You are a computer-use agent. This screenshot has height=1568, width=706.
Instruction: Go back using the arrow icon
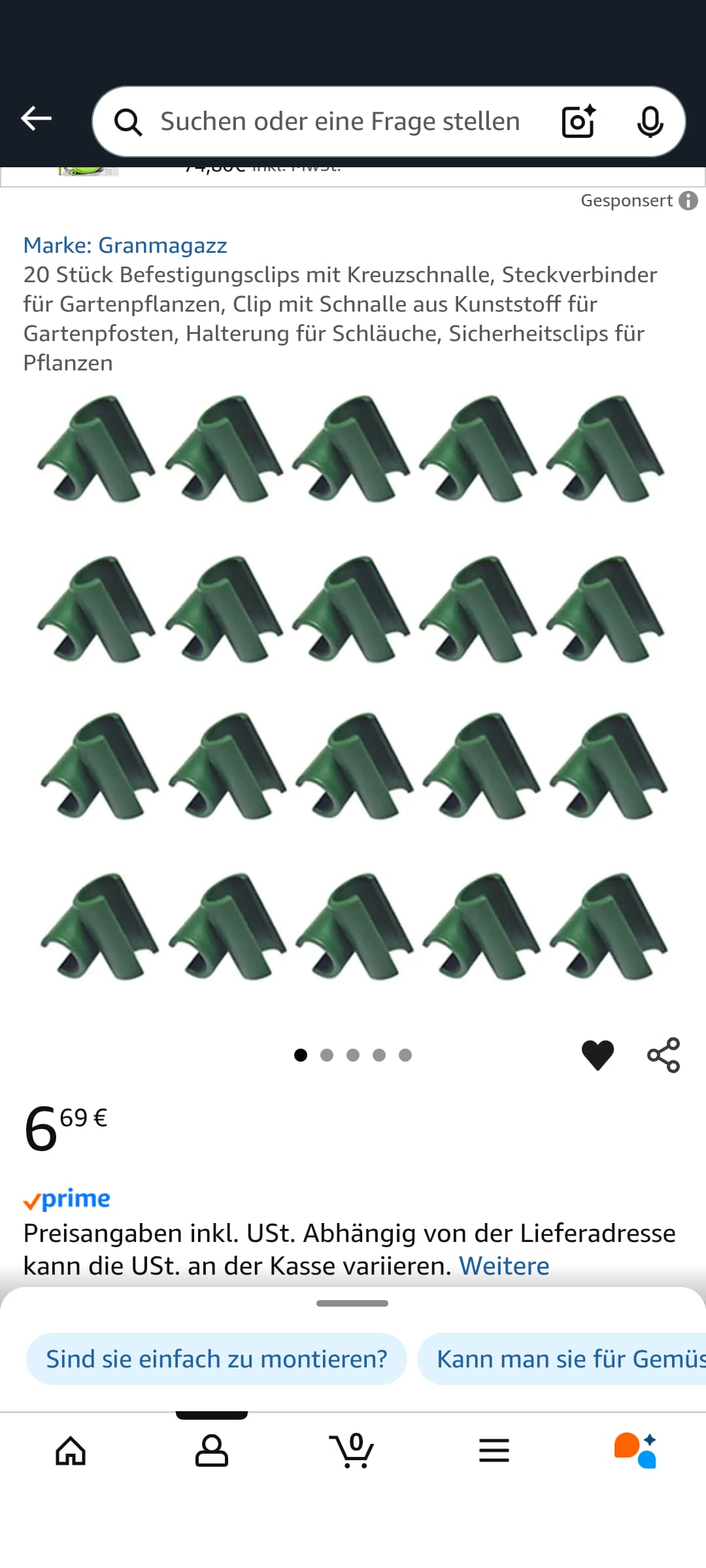[37, 119]
